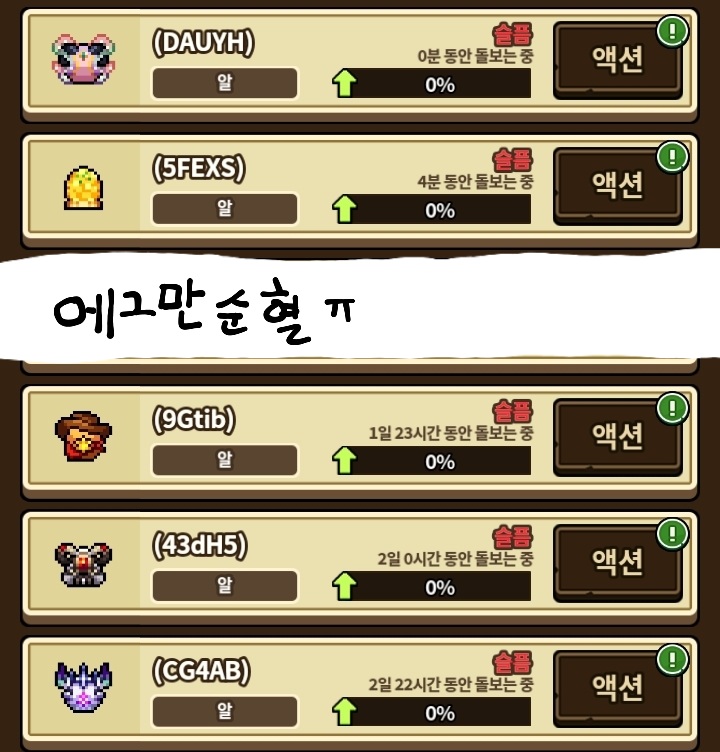Screen dimensions: 720x752
Task: Tap the 액션 button for egg CG4AB
Action: coord(617,689)
